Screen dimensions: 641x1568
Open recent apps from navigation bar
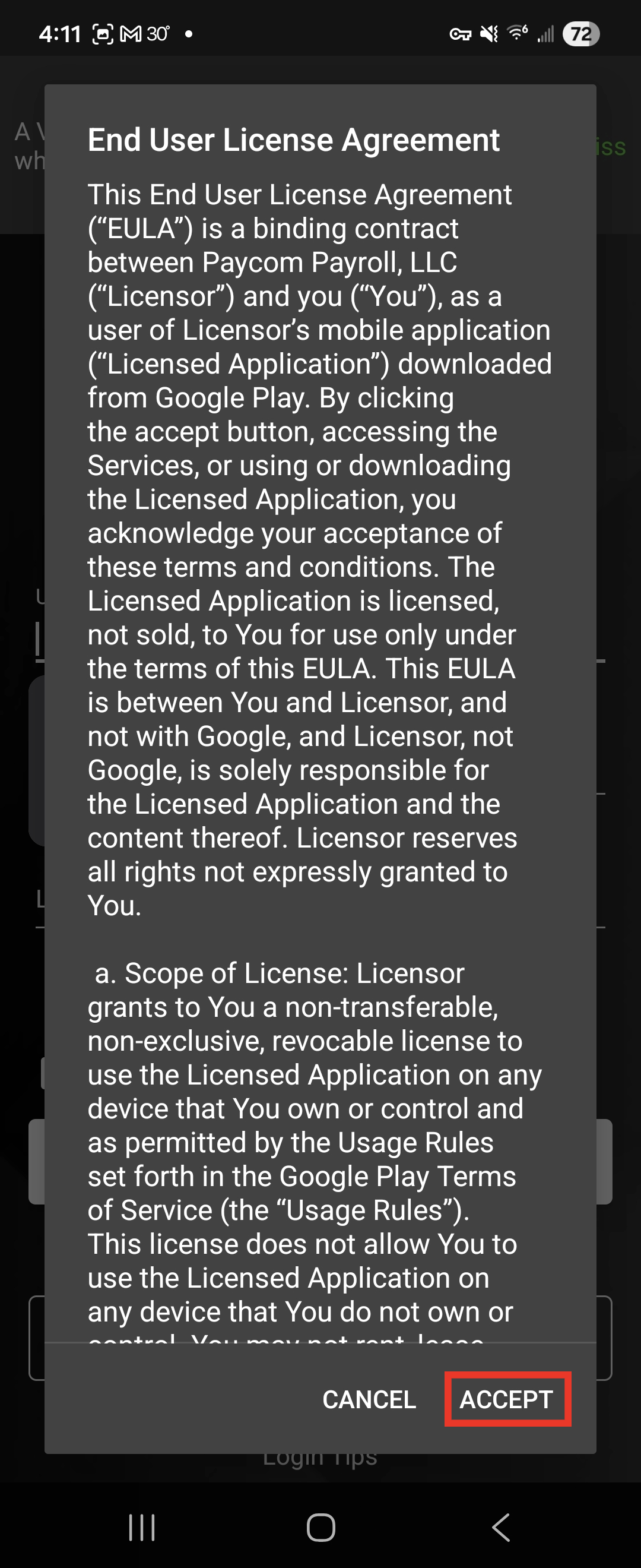(142, 1527)
